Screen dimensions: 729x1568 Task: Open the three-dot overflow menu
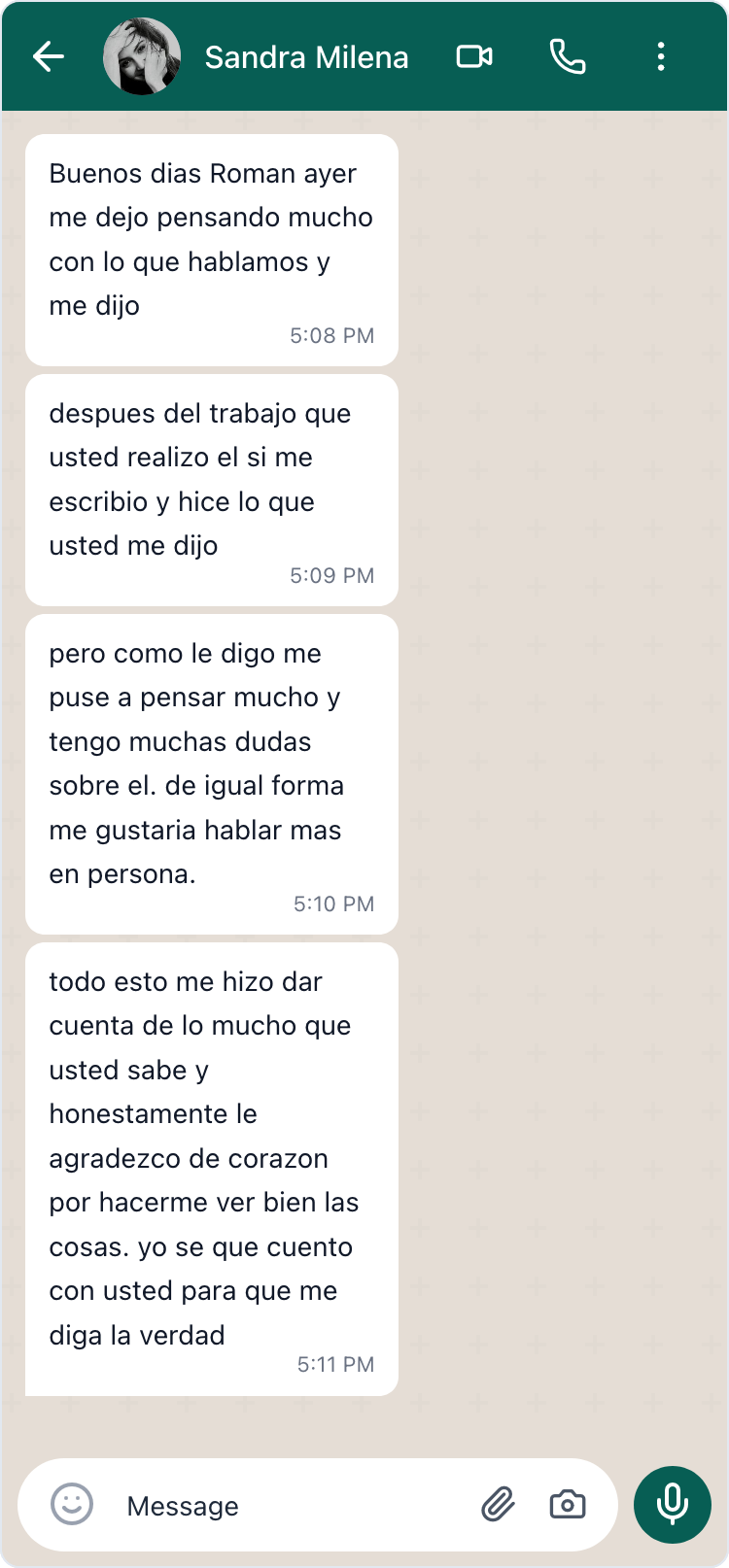pyautogui.click(x=661, y=56)
